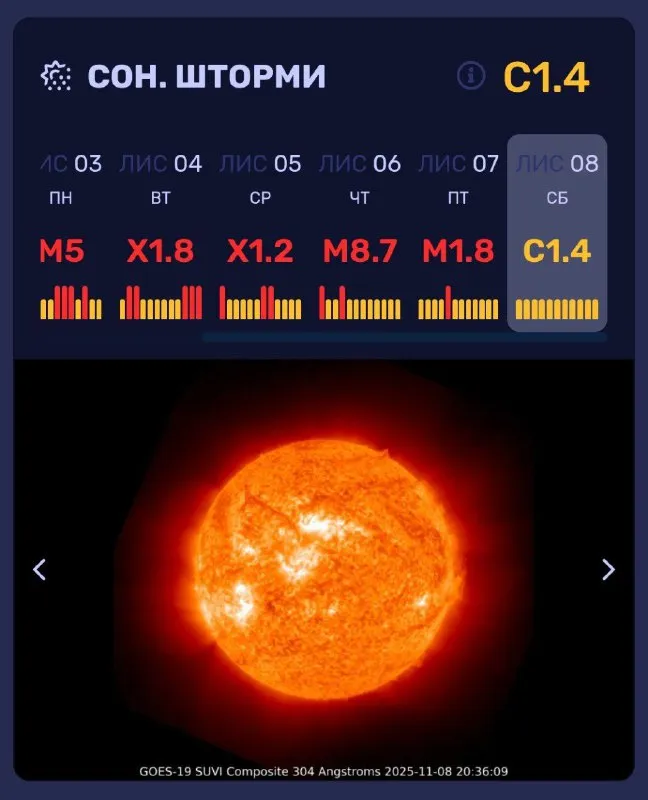Select the day ЛИС 04 ВТ
The image size is (648, 800).
[160, 235]
